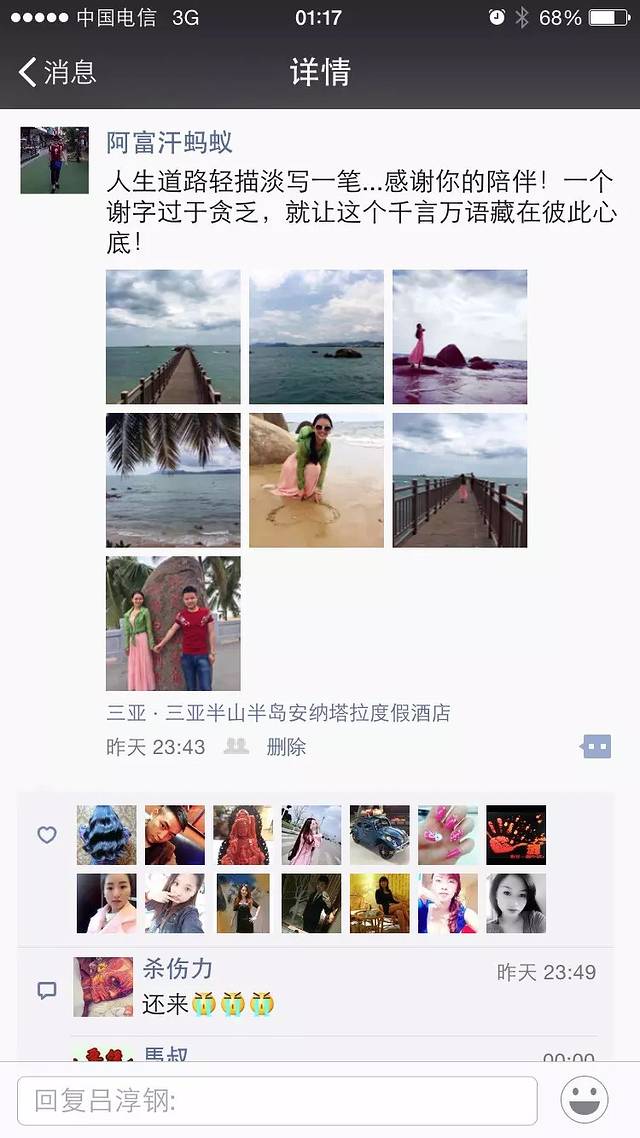This screenshot has width=640, height=1138.
Task: Open location 三亚半山半岛安纳塔拉度假酒店
Action: point(278,713)
